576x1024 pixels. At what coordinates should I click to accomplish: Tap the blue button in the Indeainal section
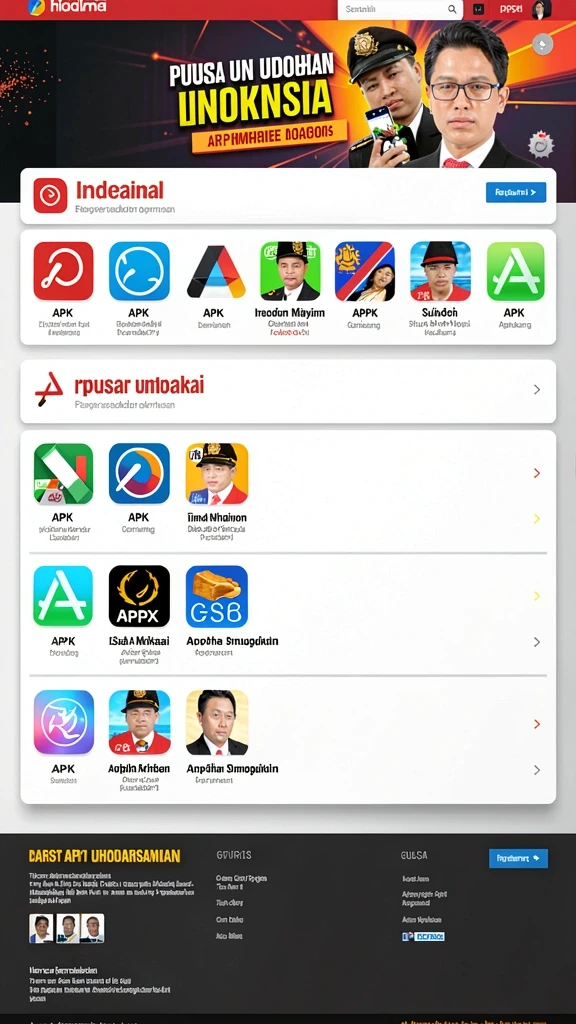coord(516,192)
